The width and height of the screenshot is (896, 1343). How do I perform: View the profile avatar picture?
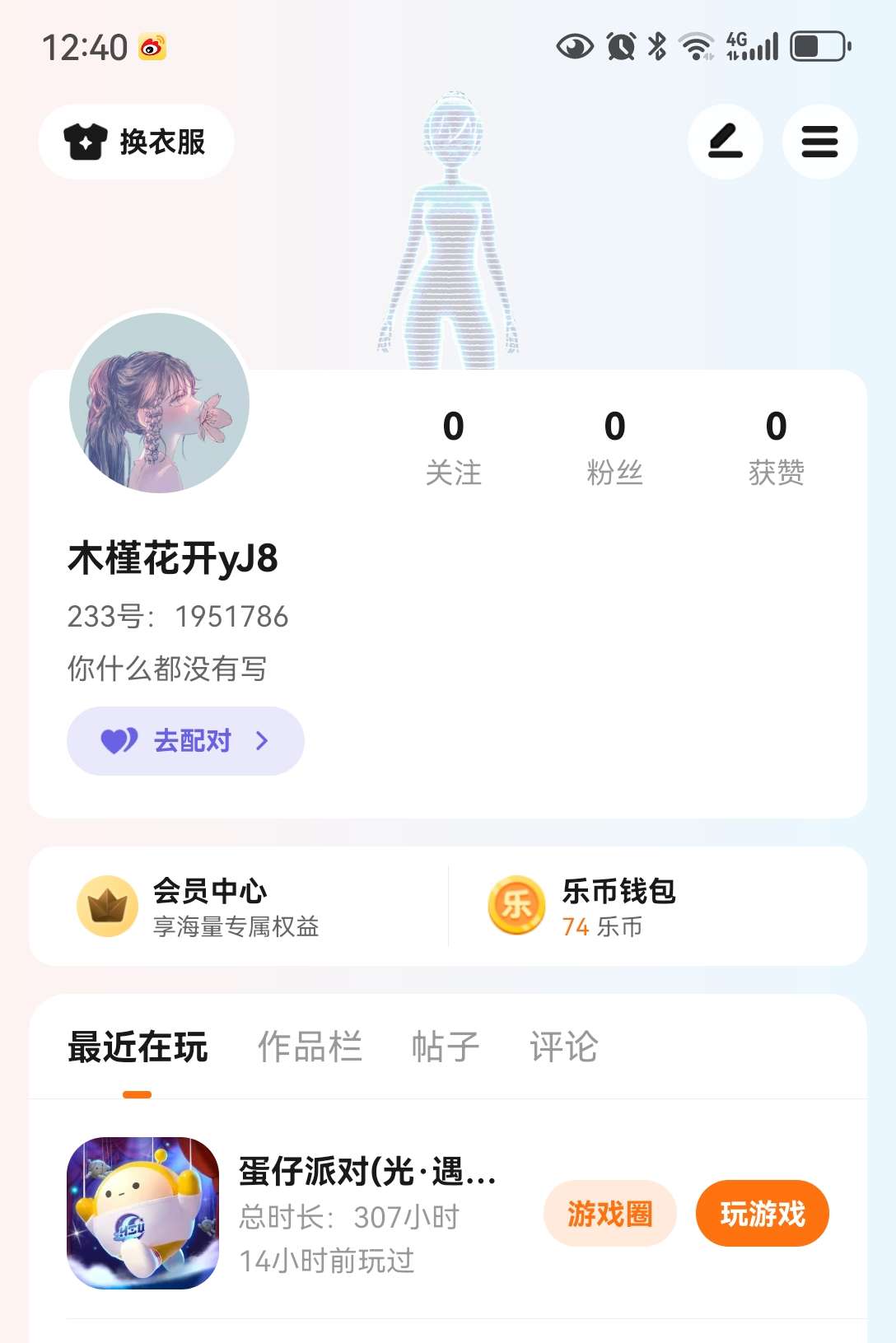(160, 403)
